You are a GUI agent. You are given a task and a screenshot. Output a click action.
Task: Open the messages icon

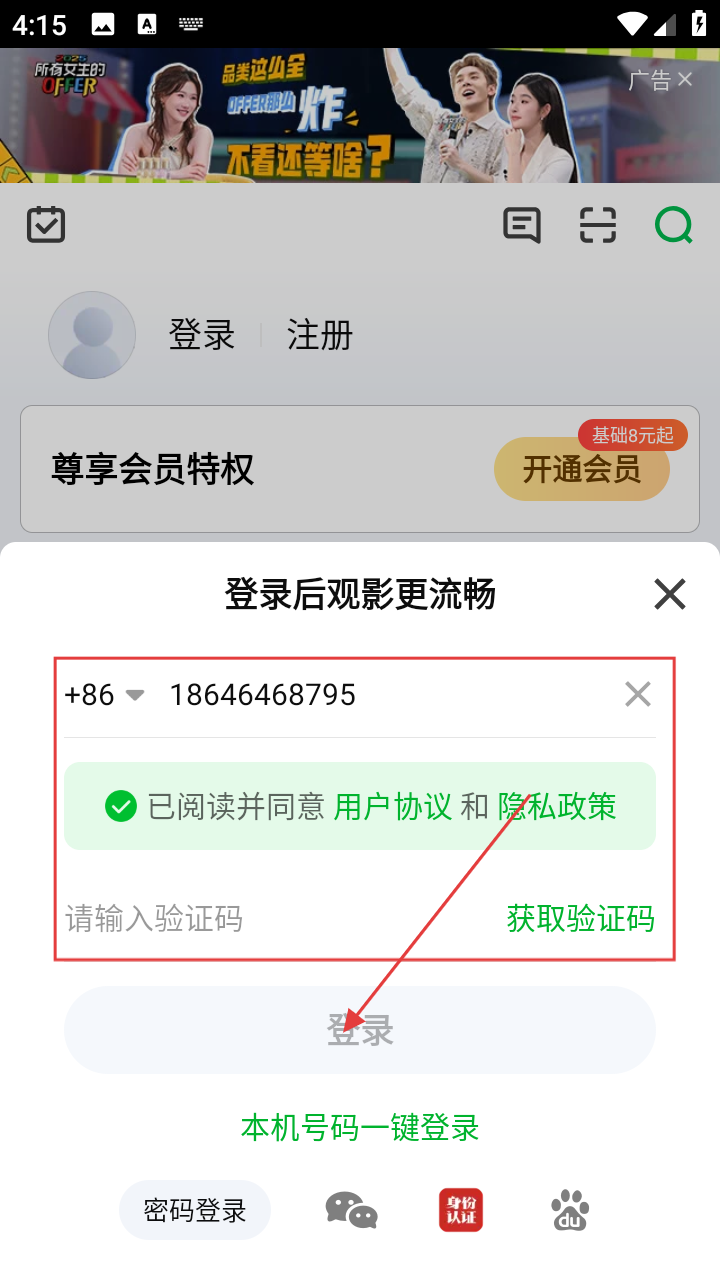pyautogui.click(x=521, y=225)
